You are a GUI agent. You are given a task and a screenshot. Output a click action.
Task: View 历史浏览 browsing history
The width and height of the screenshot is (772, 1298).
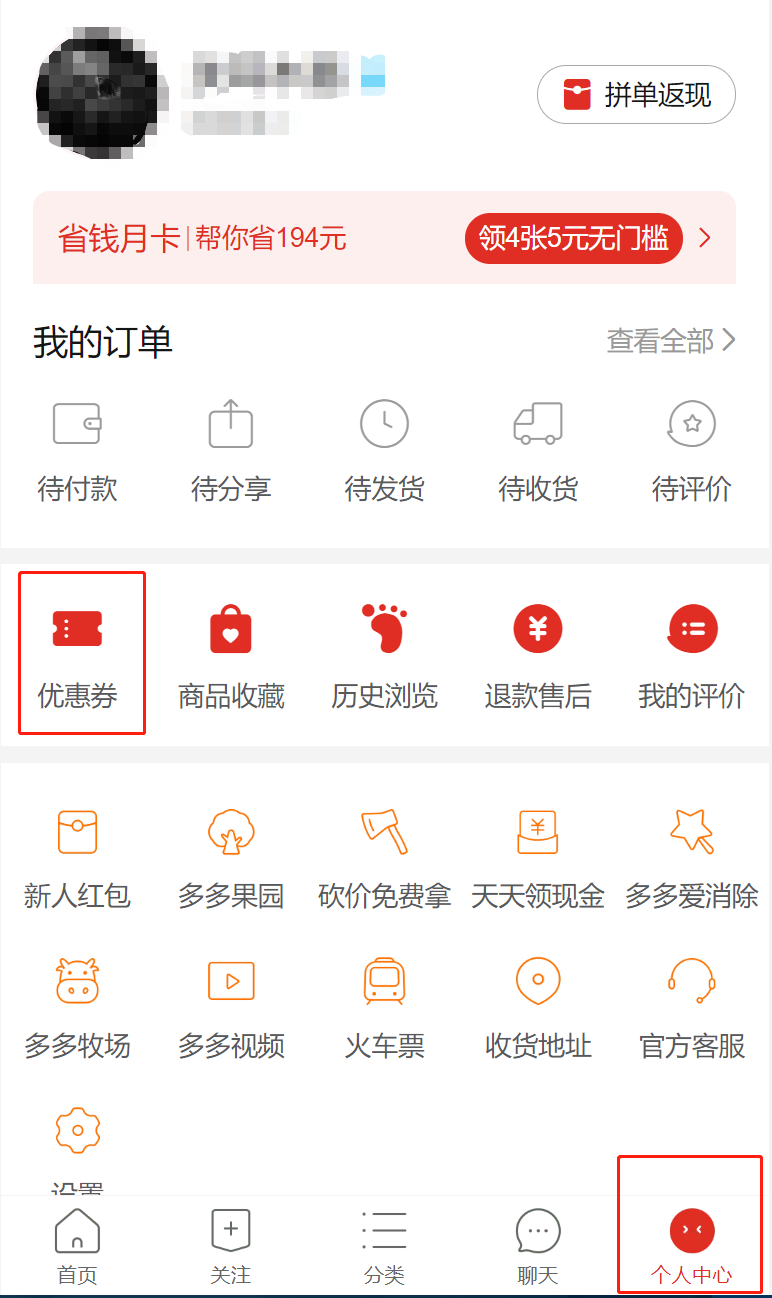click(384, 655)
